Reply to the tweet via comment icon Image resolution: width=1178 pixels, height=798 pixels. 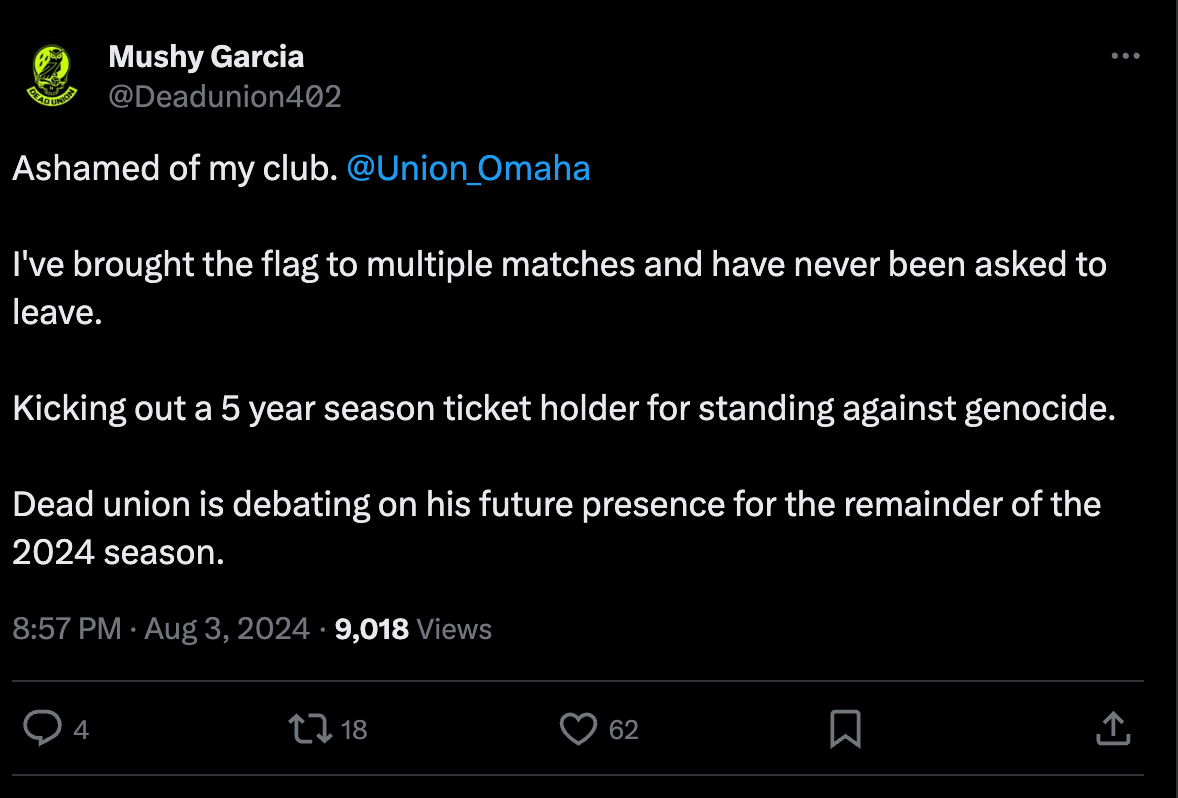click(42, 728)
